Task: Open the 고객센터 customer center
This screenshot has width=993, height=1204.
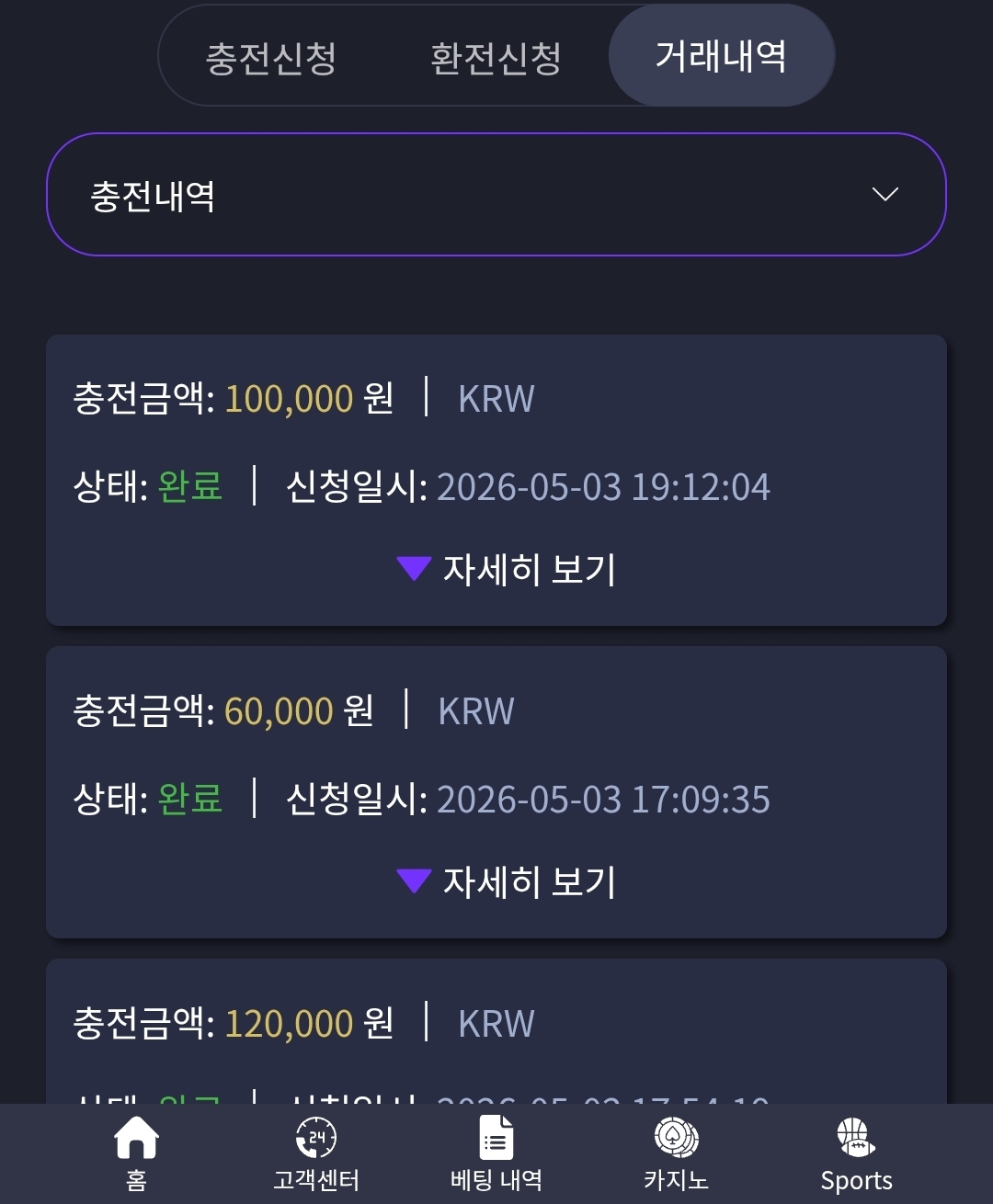Action: [x=316, y=1154]
